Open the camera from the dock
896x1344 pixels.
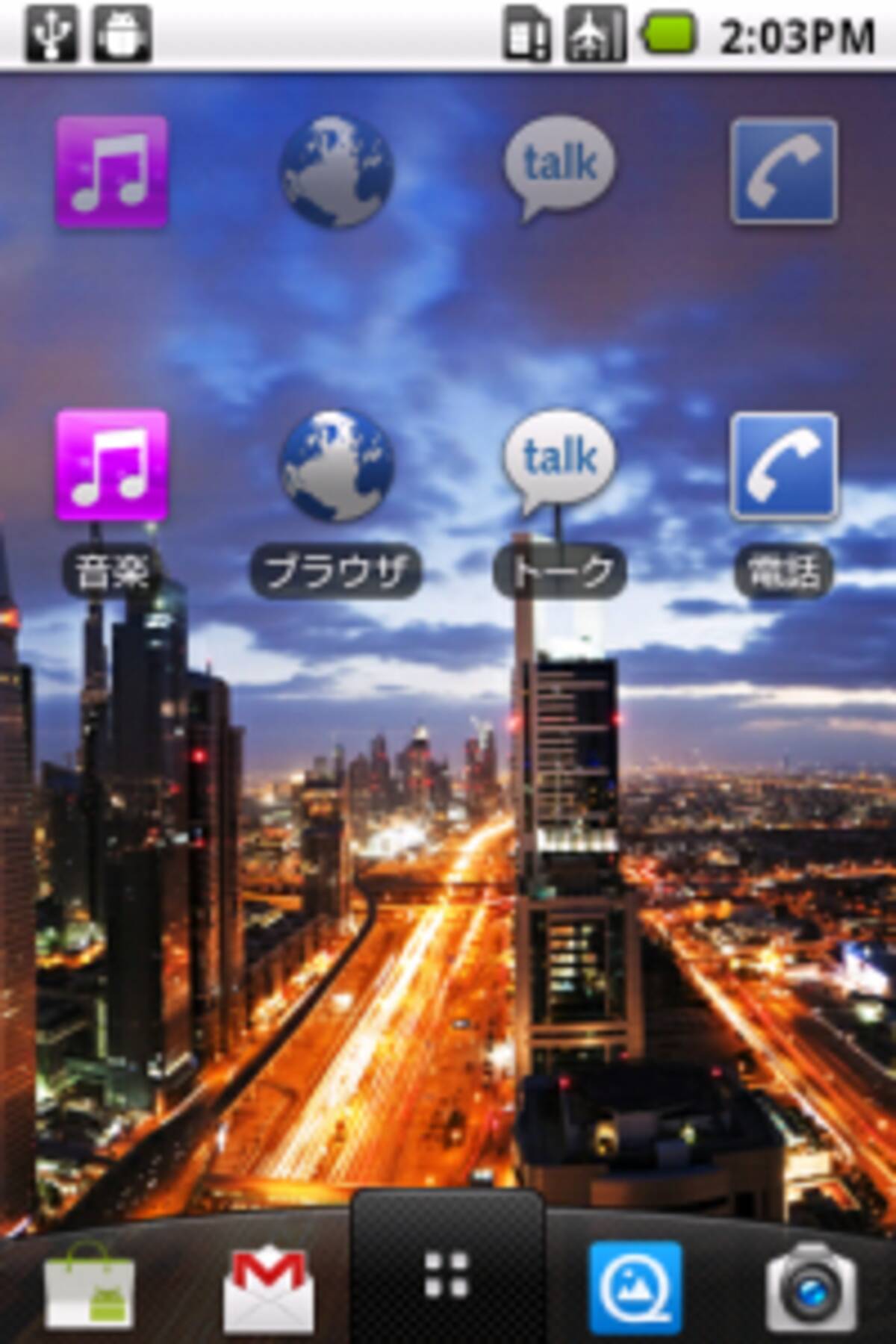tap(811, 1287)
